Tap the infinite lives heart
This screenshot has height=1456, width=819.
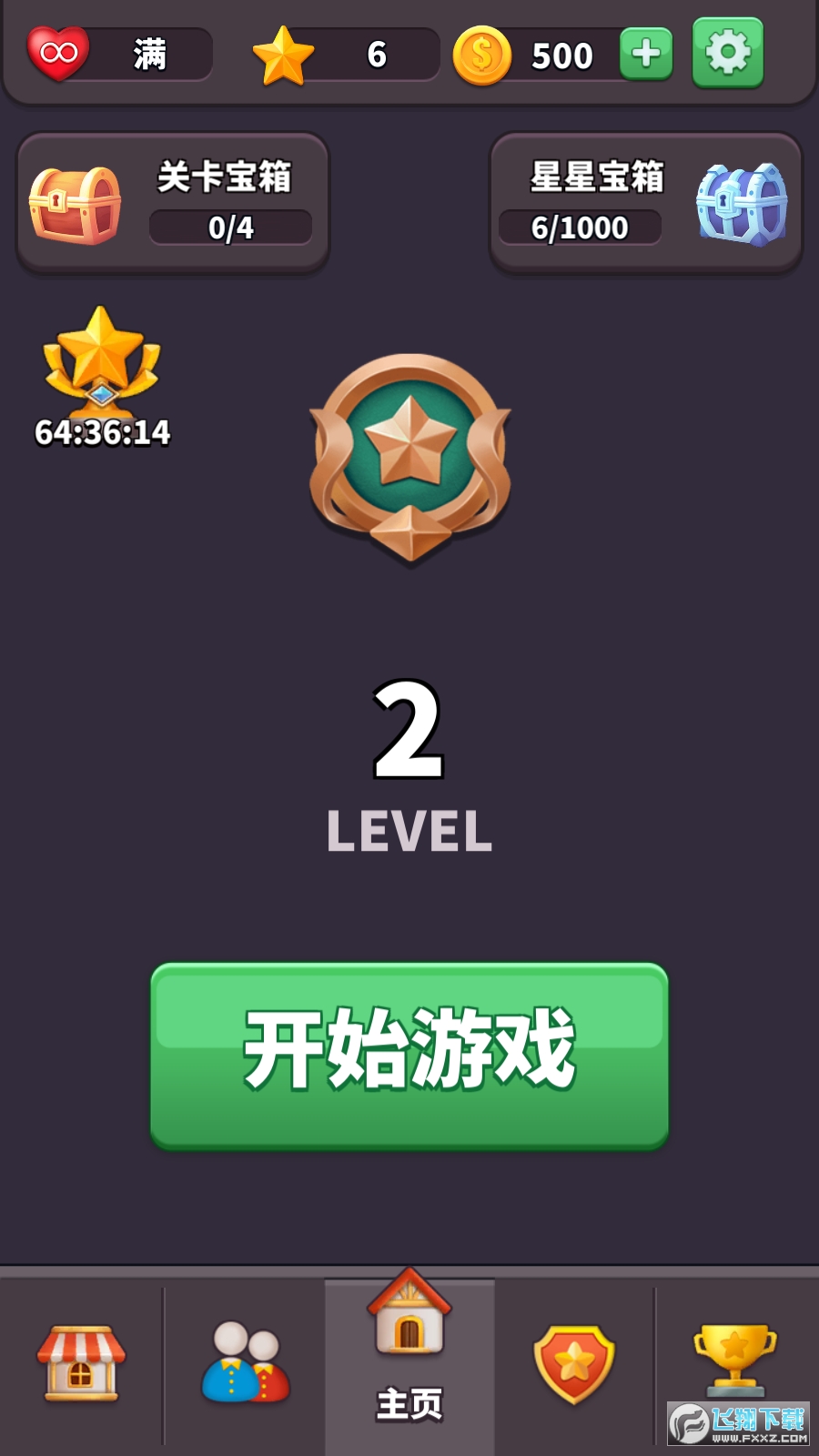pos(59,53)
